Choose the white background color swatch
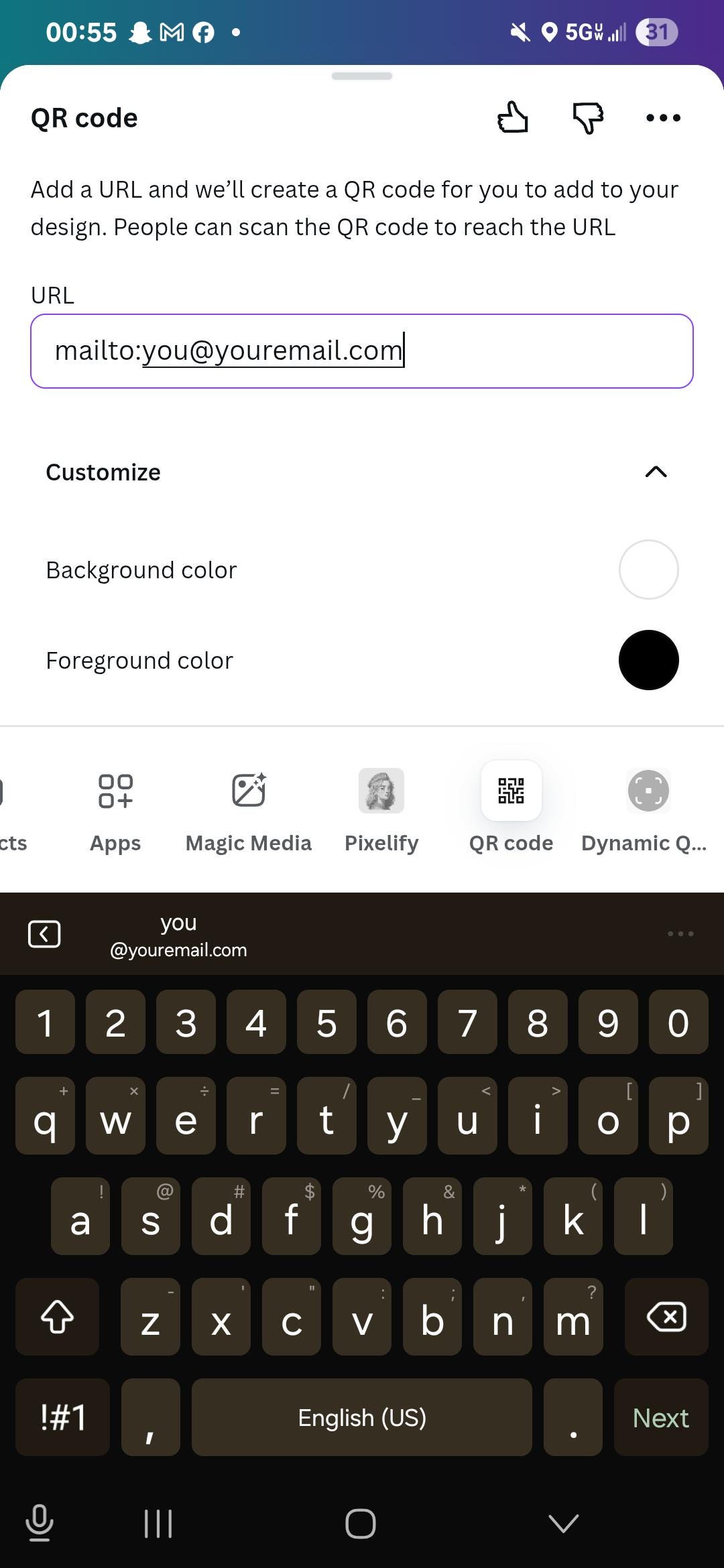The height and width of the screenshot is (1568, 724). (x=648, y=570)
